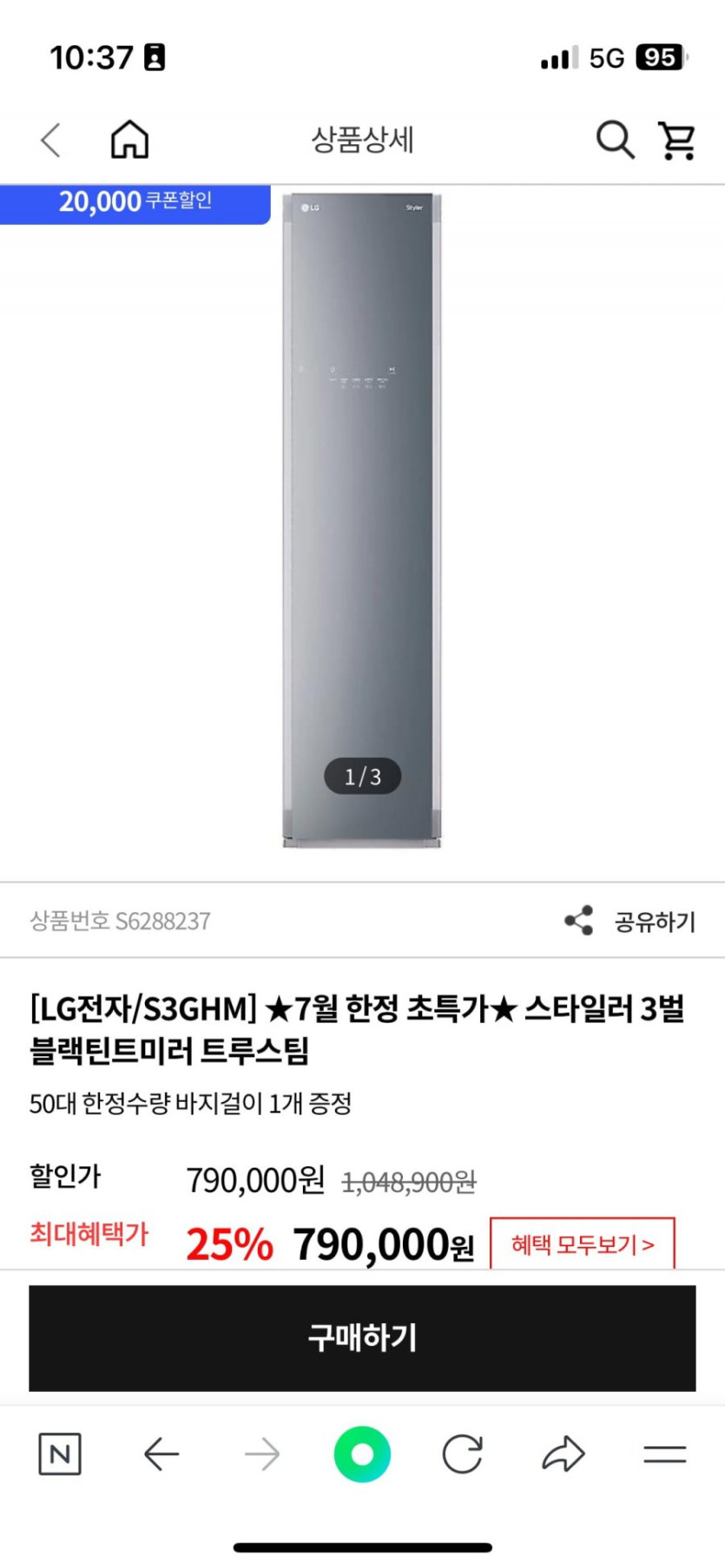Share the page from the browser toolbar
Viewport: 725px width, 1568px height.
point(564,1453)
